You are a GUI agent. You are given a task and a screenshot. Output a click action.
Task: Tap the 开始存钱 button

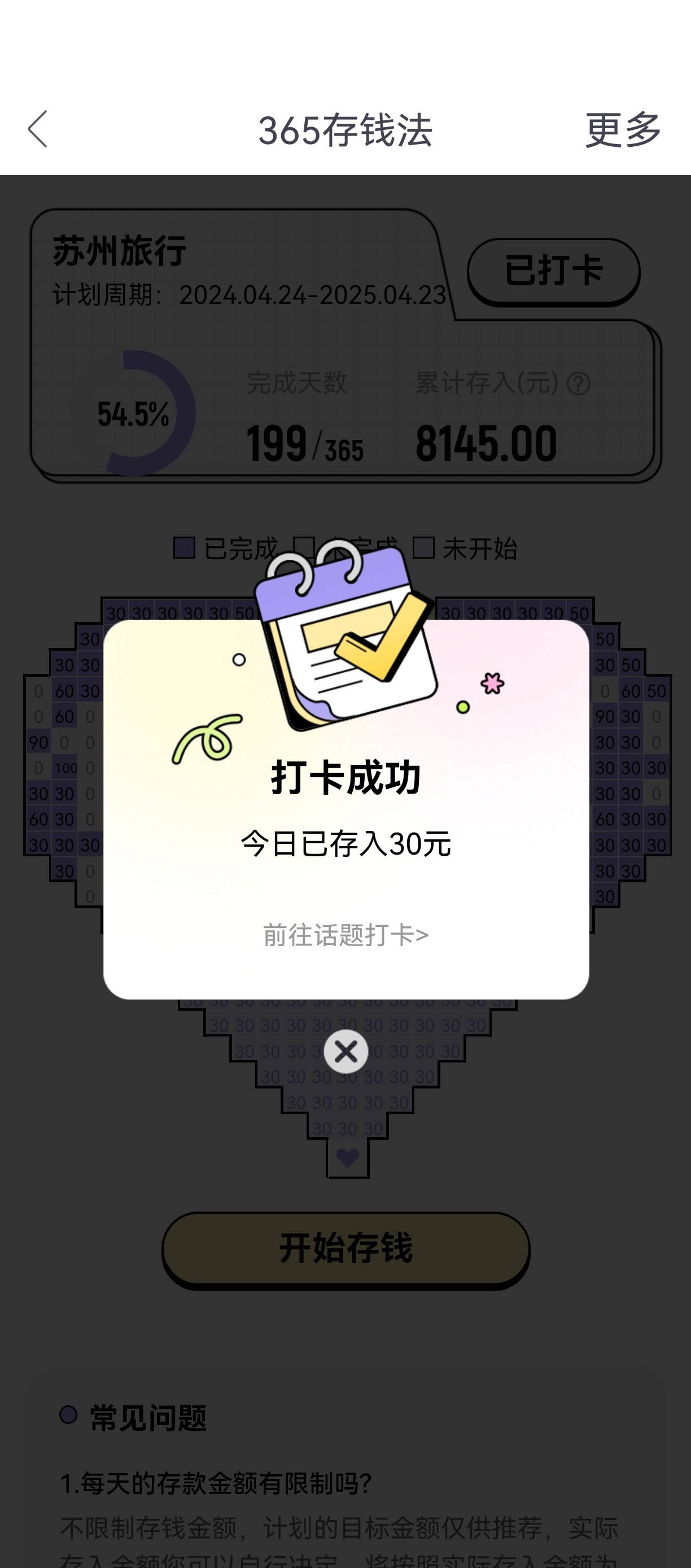[x=345, y=1248]
